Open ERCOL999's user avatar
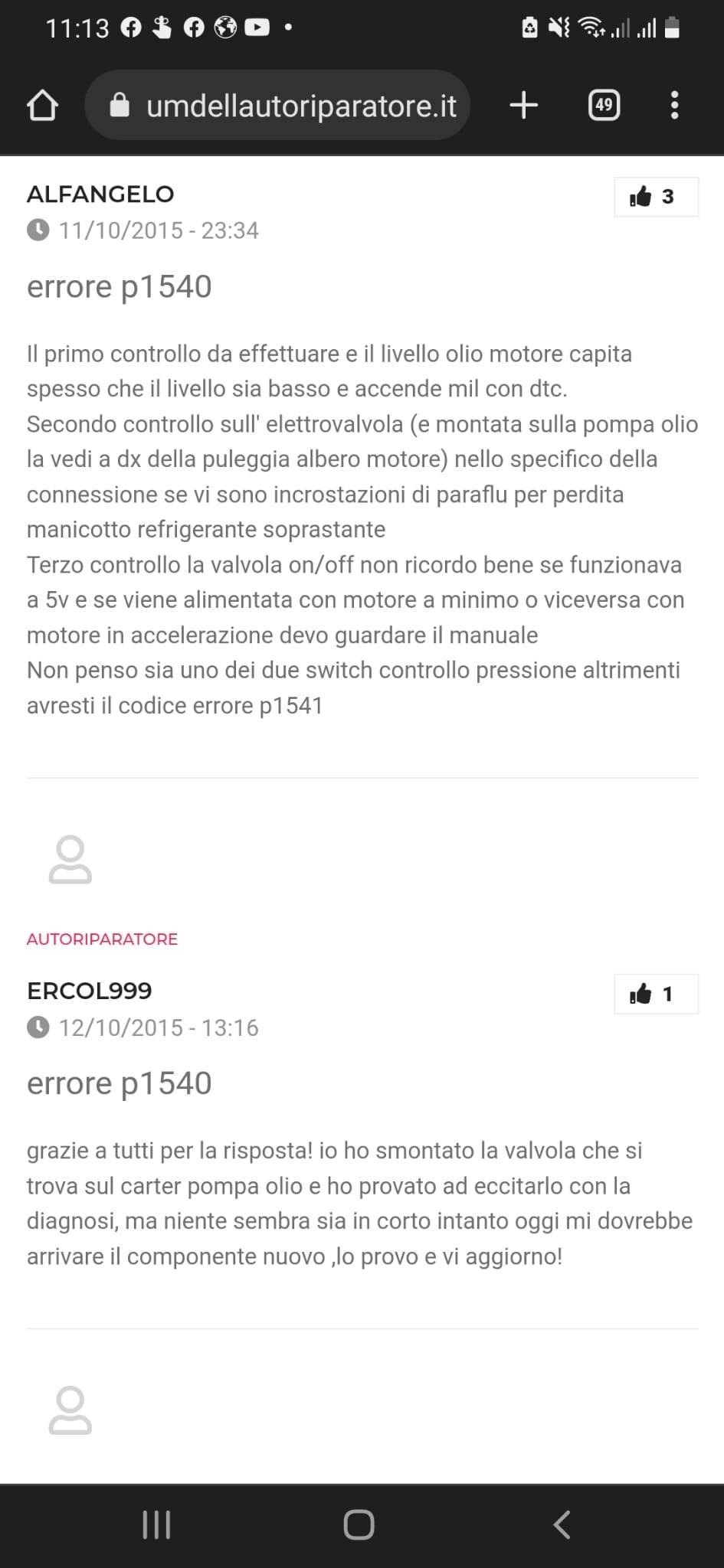The width and height of the screenshot is (724, 1568). pos(70,860)
